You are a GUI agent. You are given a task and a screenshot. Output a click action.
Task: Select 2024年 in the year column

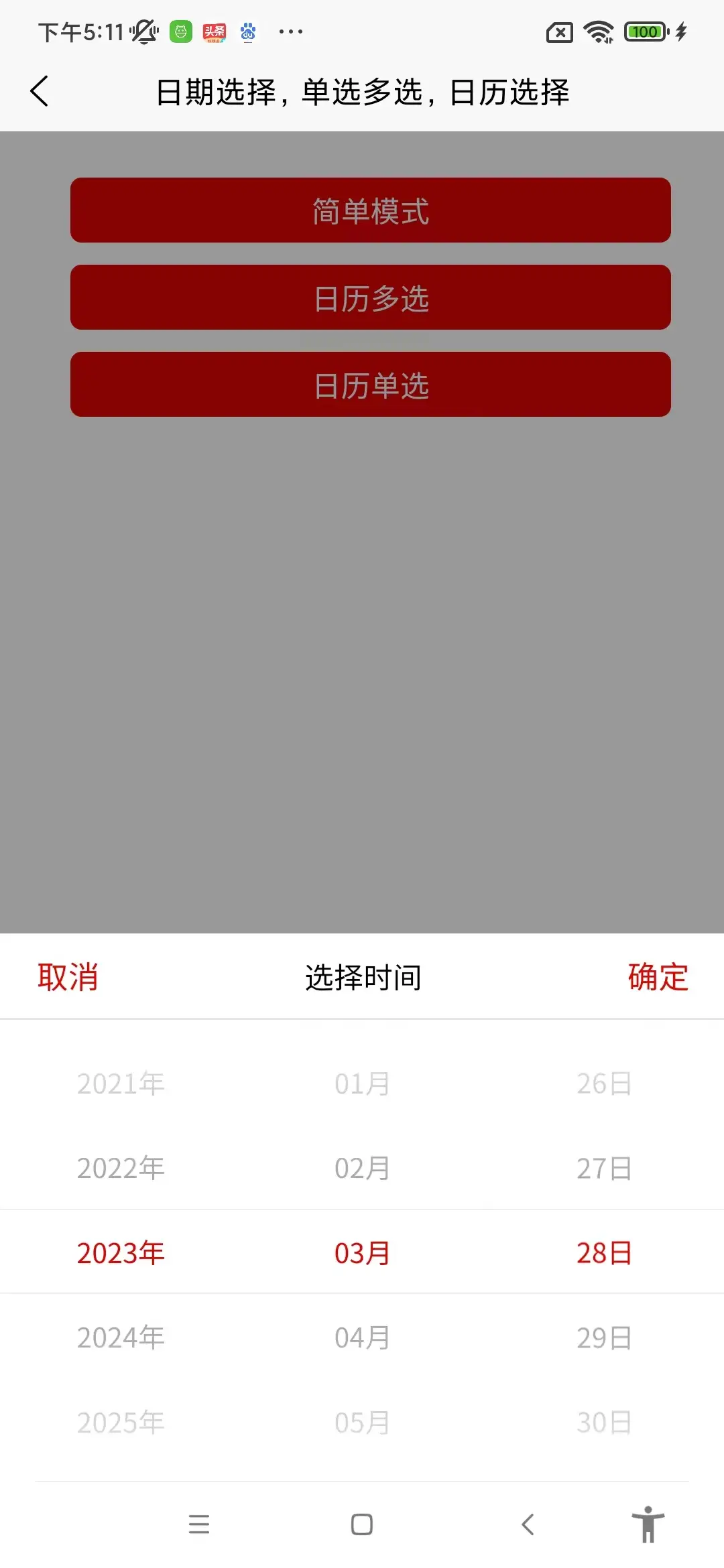coord(121,1337)
